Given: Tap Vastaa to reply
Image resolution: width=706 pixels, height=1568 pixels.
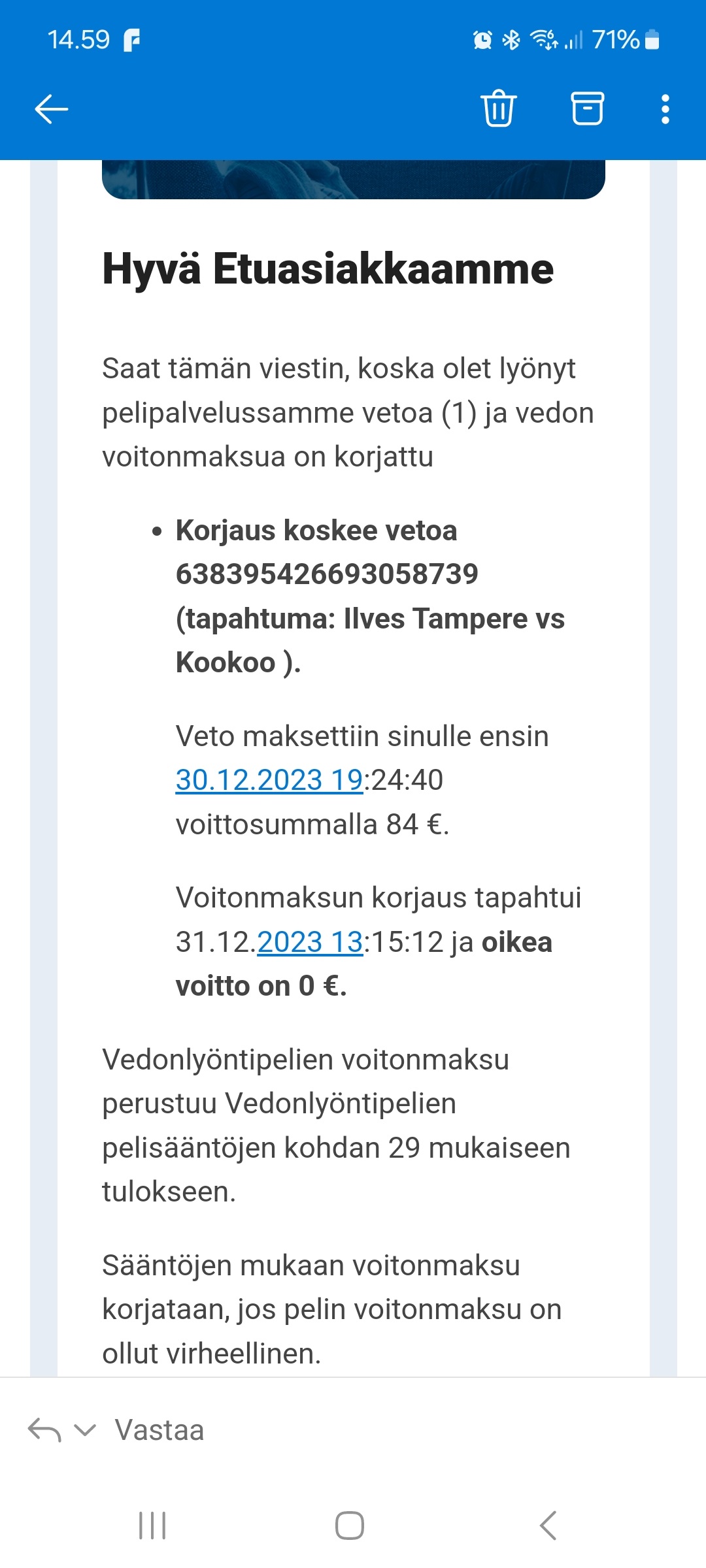Looking at the screenshot, I should tap(160, 1430).
